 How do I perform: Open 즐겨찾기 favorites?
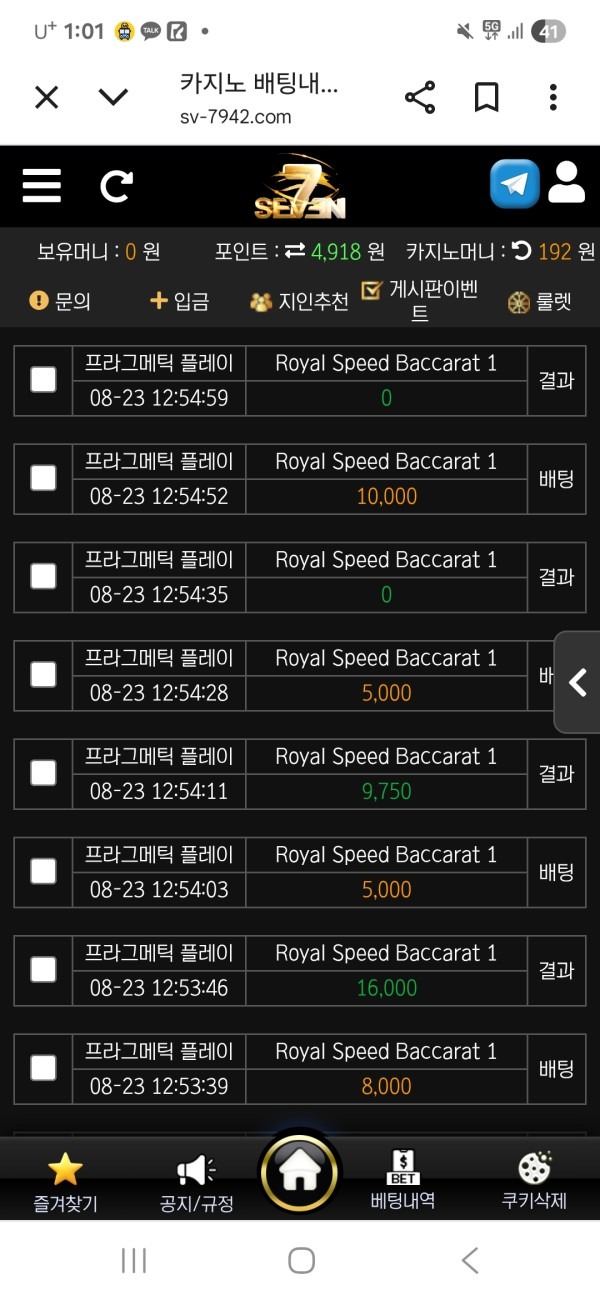pyautogui.click(x=65, y=1181)
